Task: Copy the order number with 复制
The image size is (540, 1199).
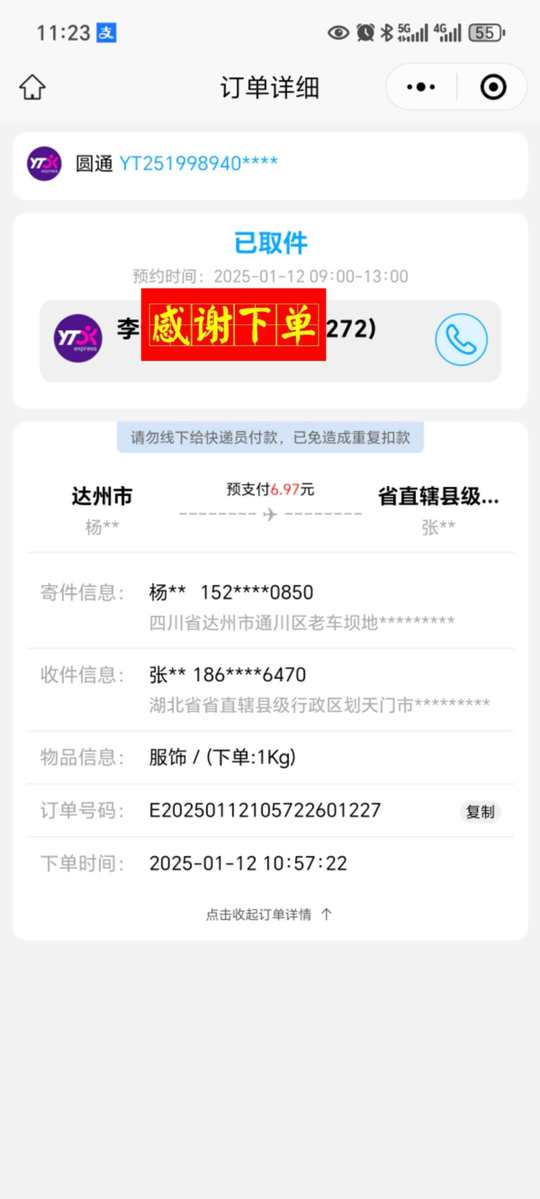Action: 480,812
